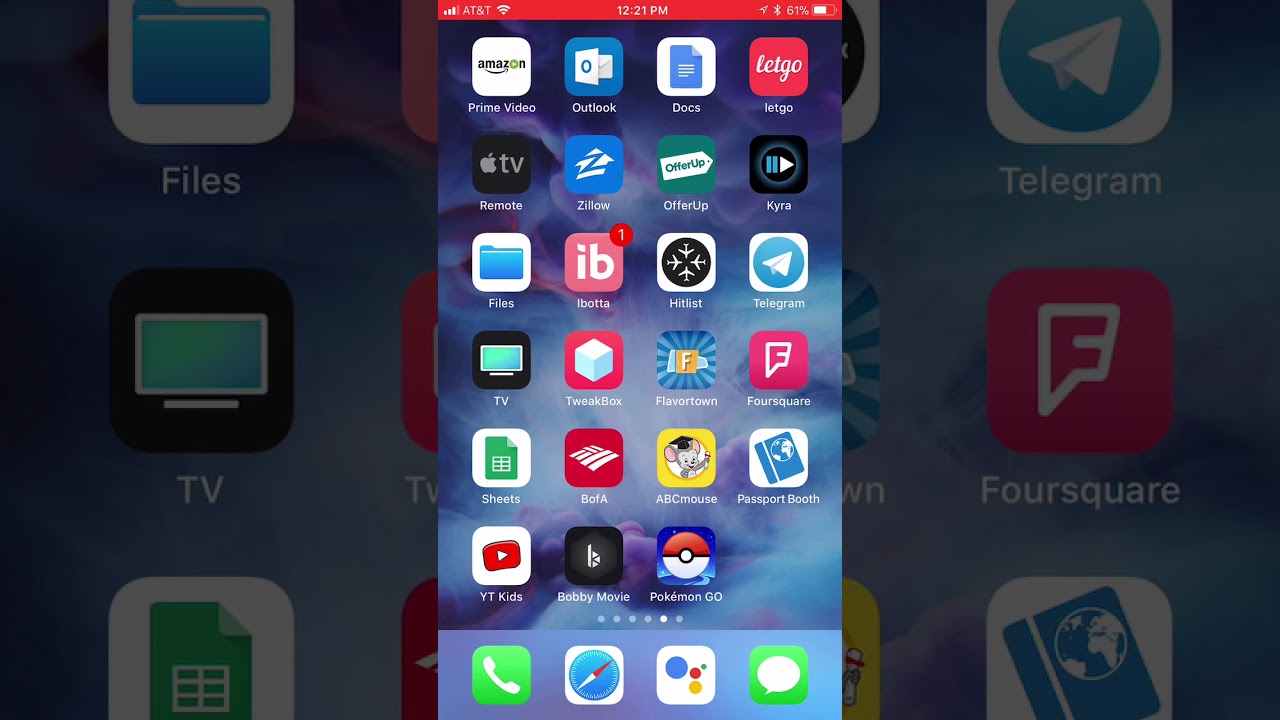Open Ibotta with one notification
1280x720 pixels.
[594, 263]
